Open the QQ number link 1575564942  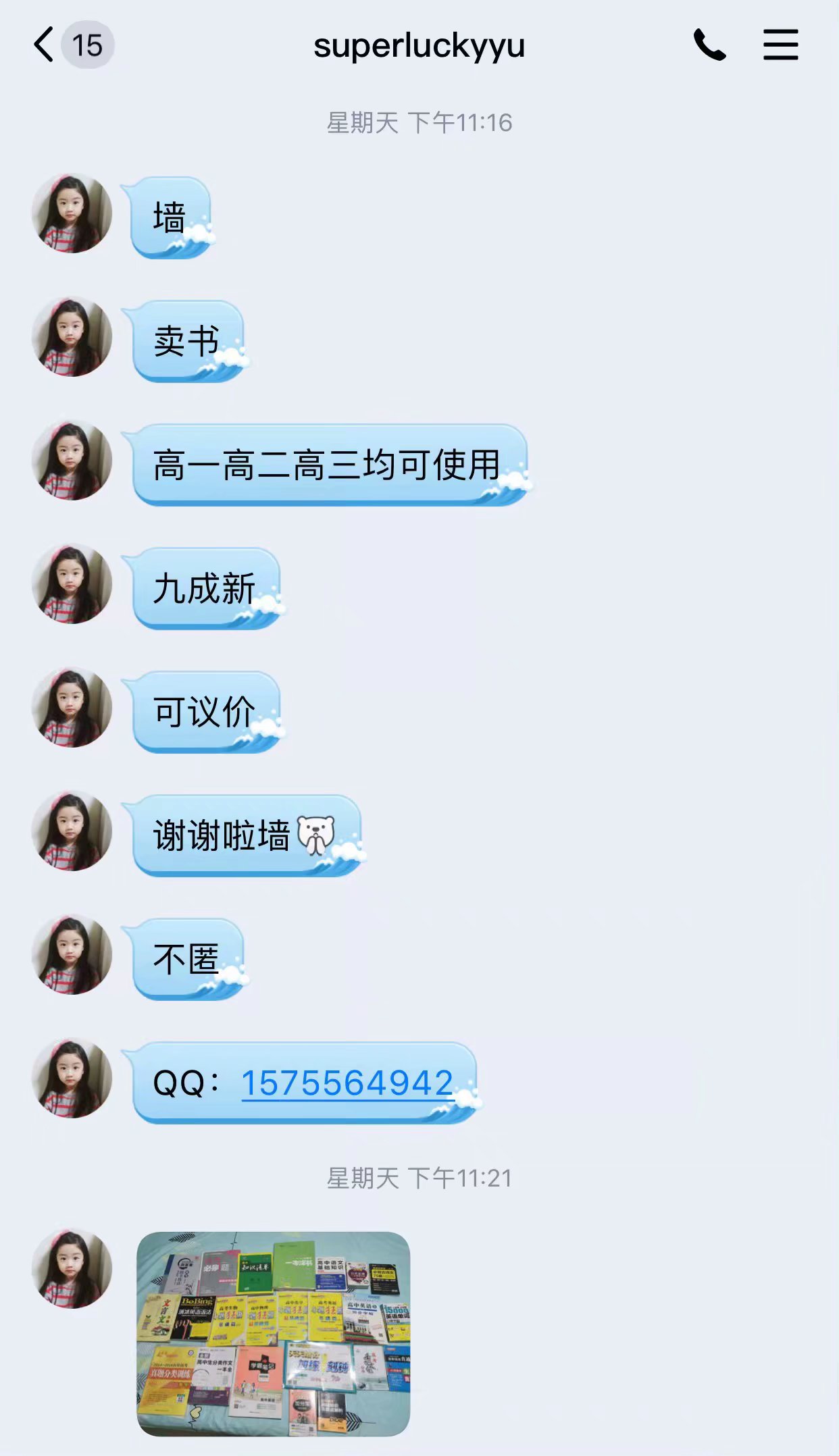click(347, 1083)
